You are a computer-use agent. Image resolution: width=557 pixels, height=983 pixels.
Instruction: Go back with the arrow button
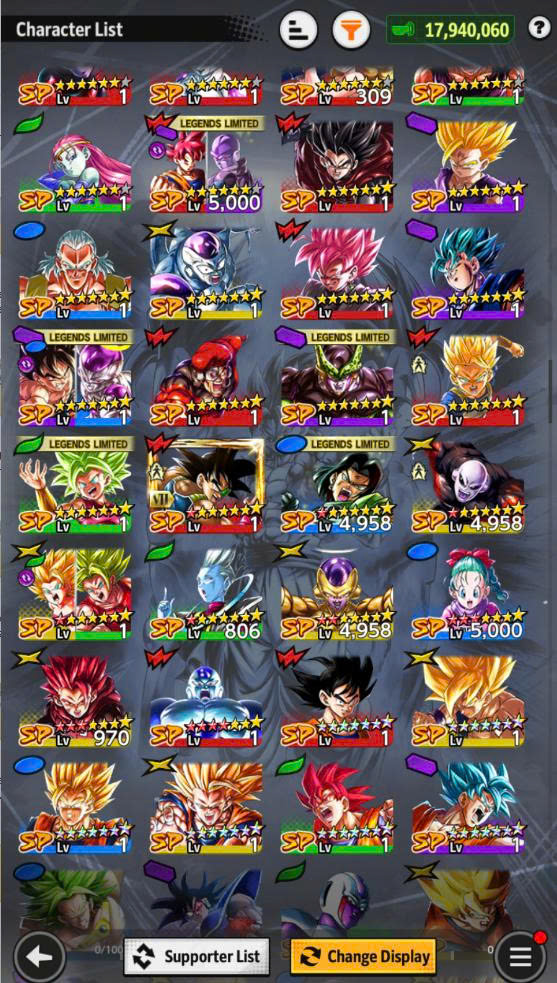tap(40, 957)
